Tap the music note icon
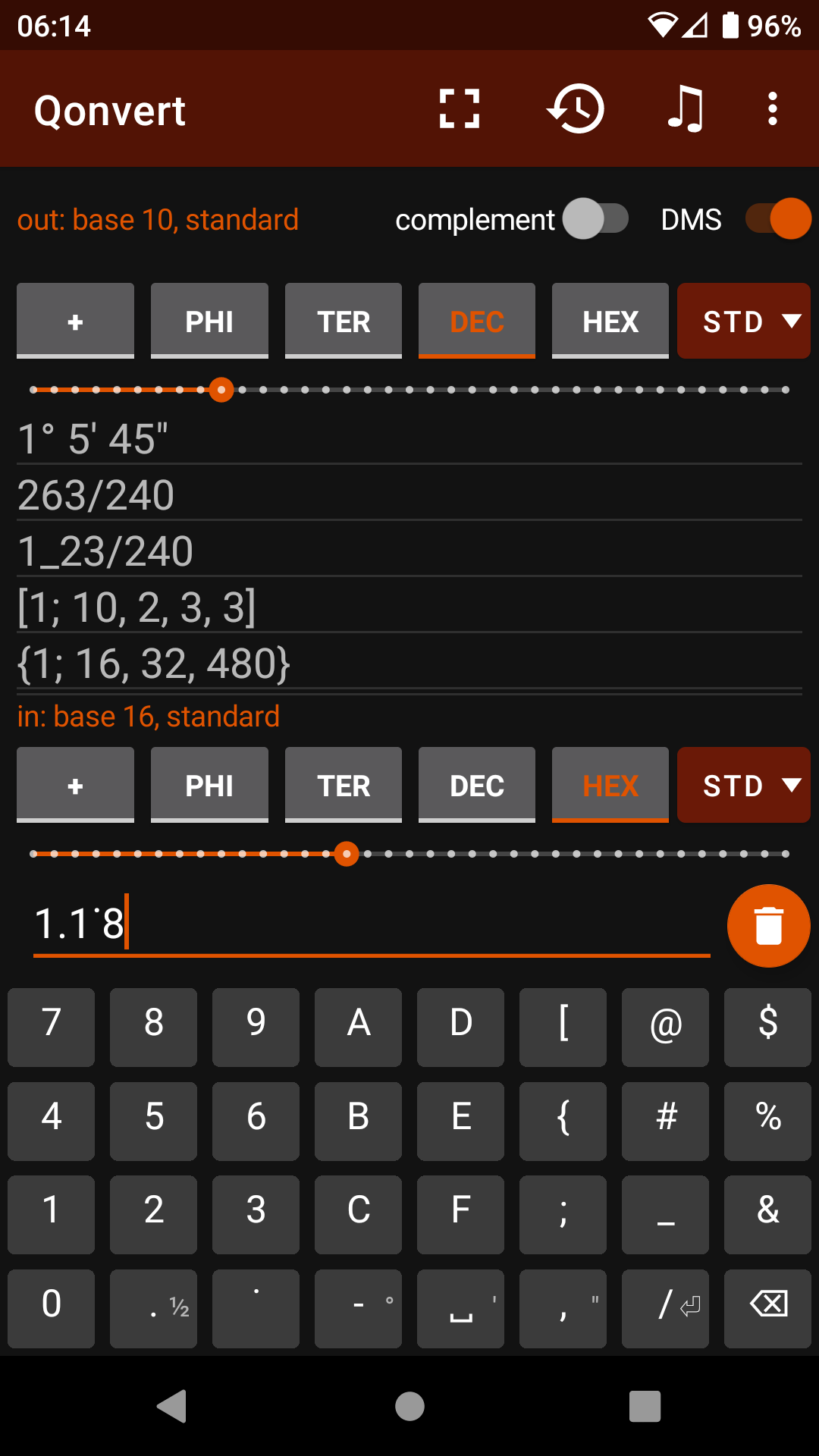 [x=686, y=109]
